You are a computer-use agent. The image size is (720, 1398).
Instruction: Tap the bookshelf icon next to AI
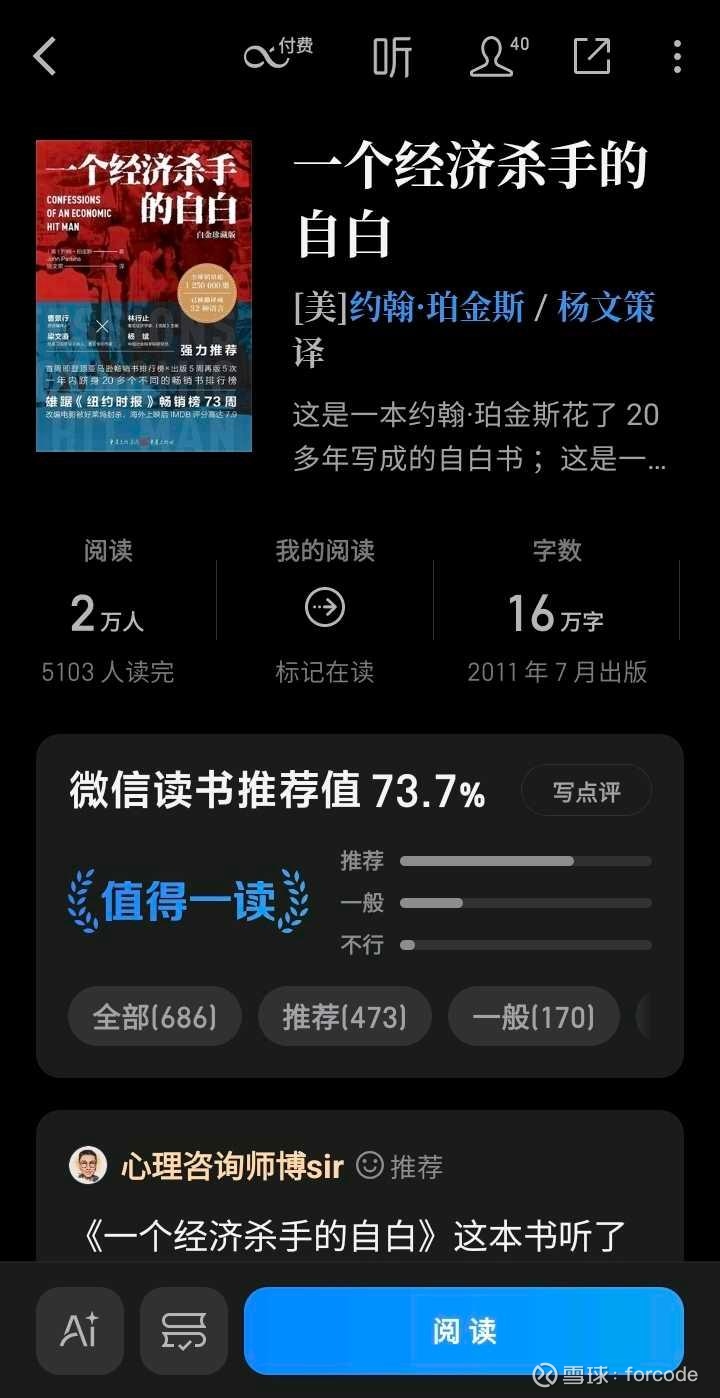(184, 1330)
